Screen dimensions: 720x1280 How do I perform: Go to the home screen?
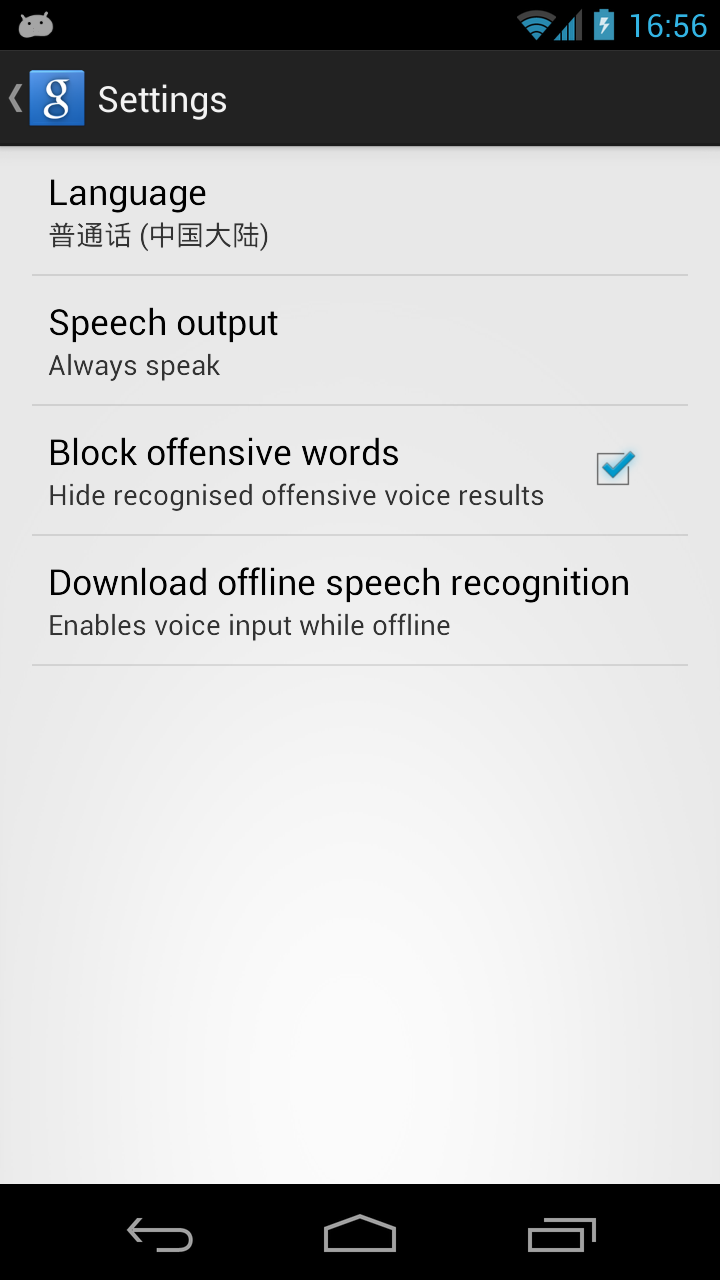pos(360,1235)
